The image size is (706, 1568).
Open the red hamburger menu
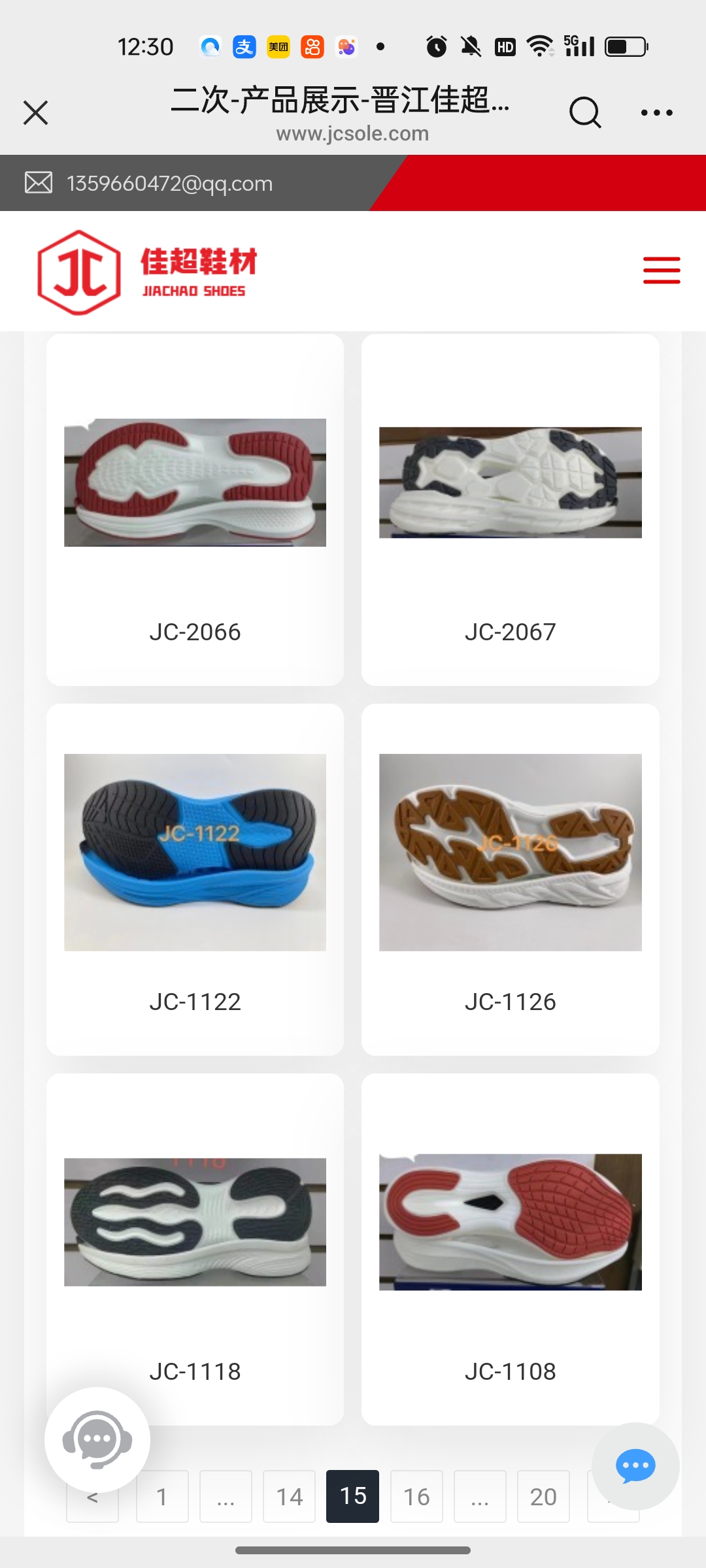pos(661,270)
